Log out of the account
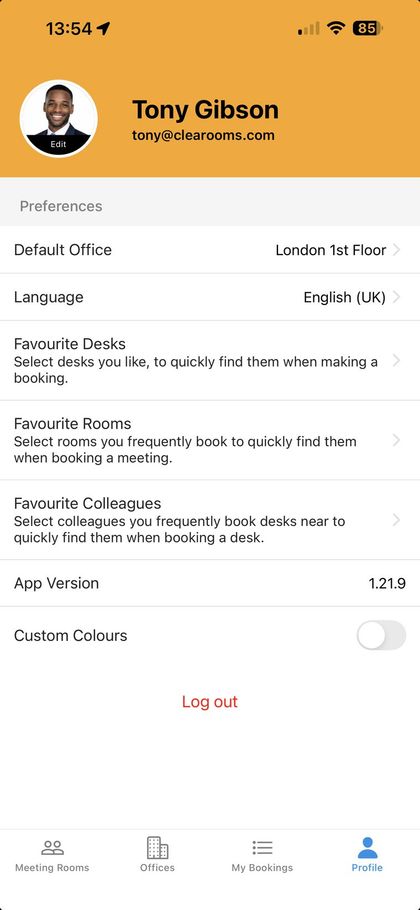This screenshot has height=910, width=420. 210,702
